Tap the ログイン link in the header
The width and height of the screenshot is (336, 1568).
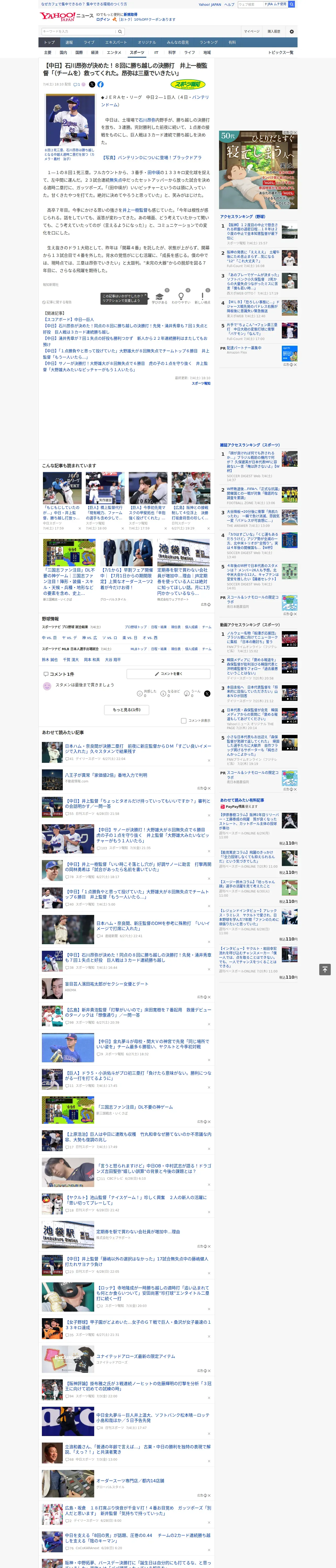pyautogui.click(x=103, y=20)
